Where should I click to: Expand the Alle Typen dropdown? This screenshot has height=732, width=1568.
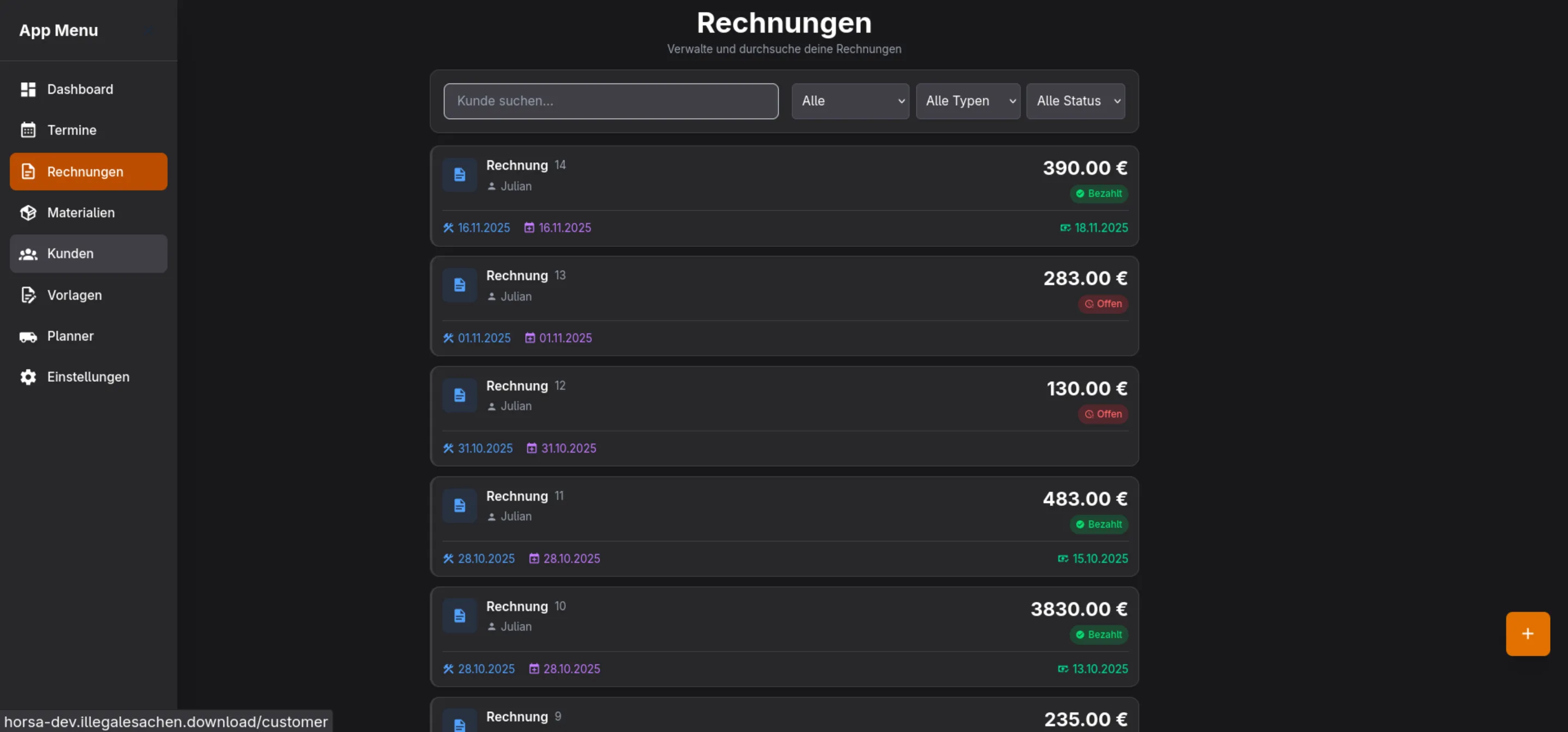pos(967,101)
